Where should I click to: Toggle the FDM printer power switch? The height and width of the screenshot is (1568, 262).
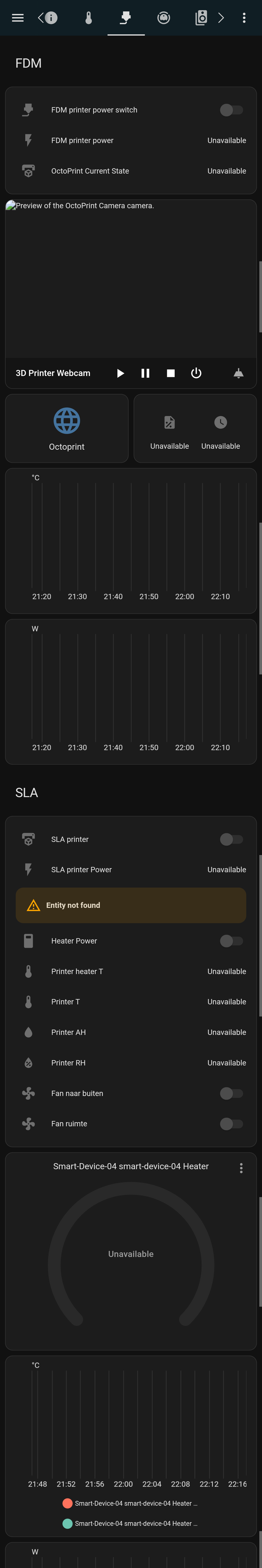tap(231, 110)
